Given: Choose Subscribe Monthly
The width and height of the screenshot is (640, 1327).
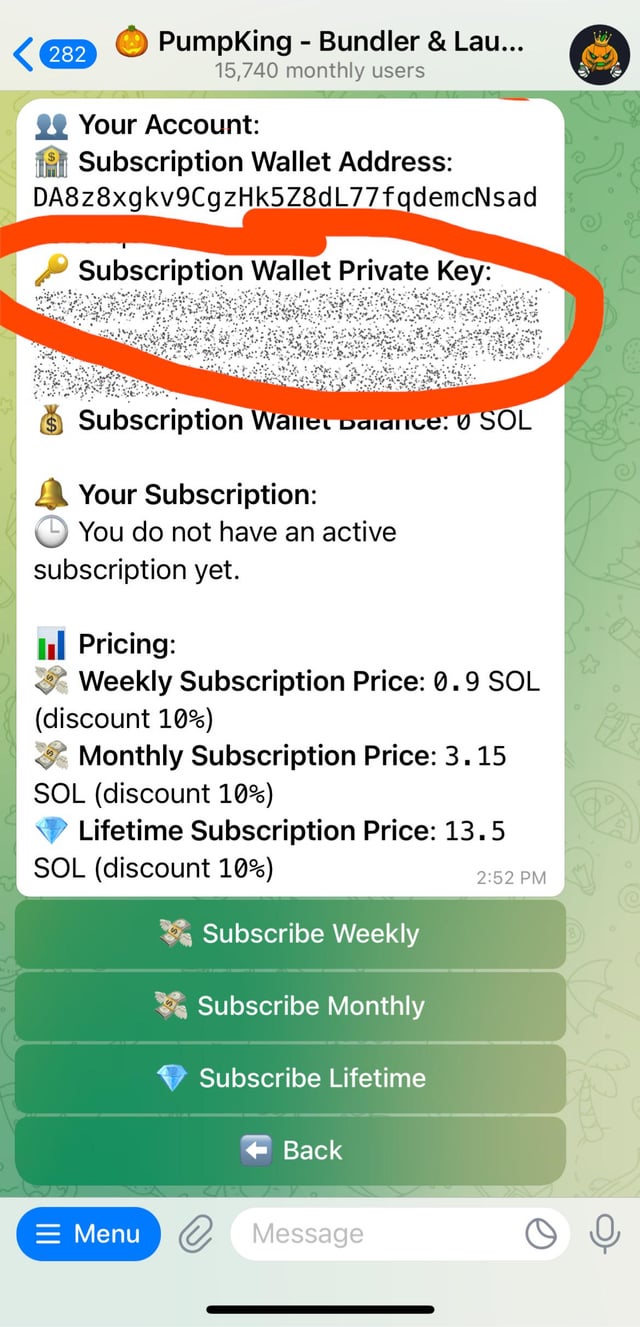Looking at the screenshot, I should [290, 1006].
